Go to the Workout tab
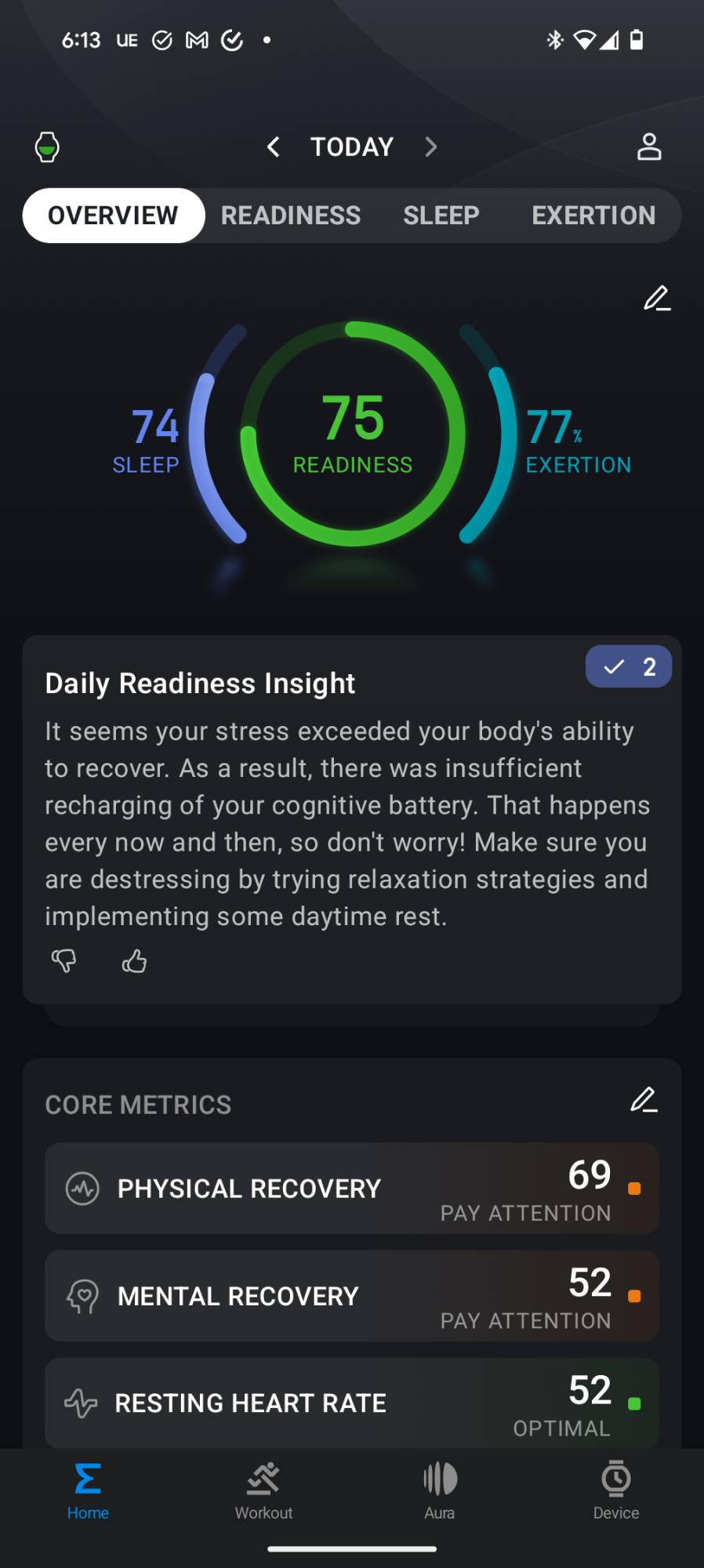Image resolution: width=704 pixels, height=1568 pixels. pos(263,1491)
